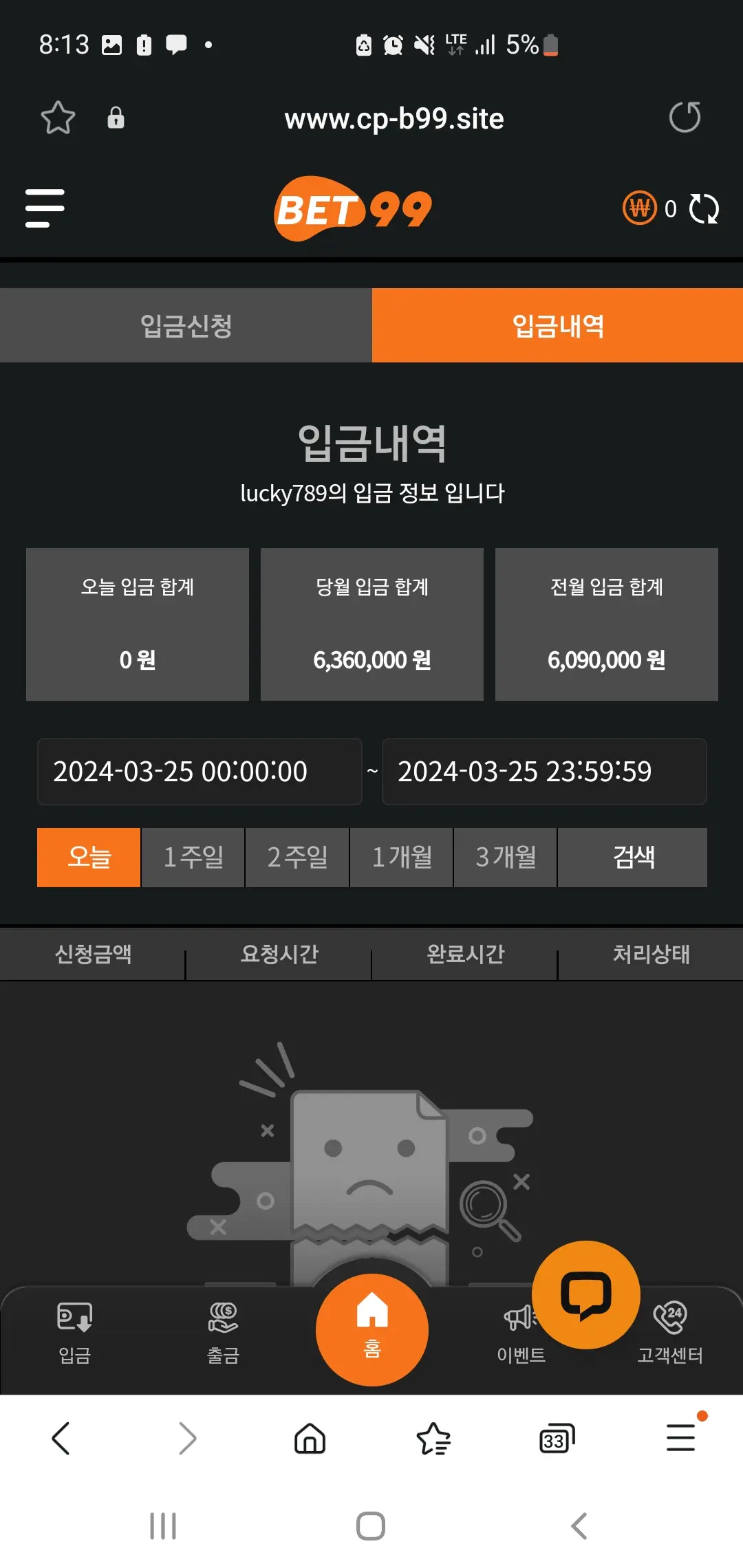This screenshot has height=1568, width=743.
Task: Open the start date field
Action: (200, 772)
